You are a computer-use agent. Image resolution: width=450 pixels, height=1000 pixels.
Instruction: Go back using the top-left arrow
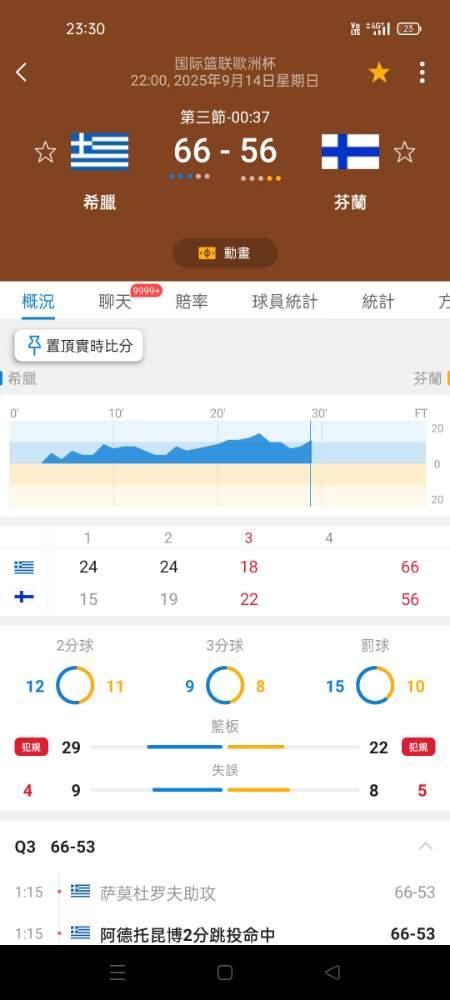click(x=21, y=73)
